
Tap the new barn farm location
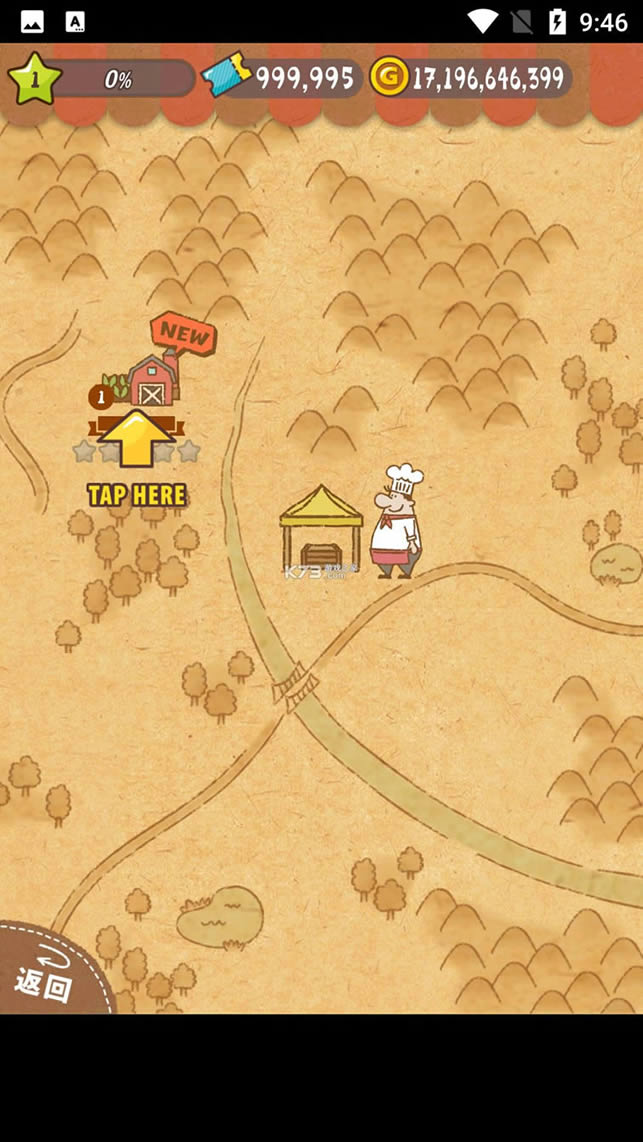pyautogui.click(x=150, y=380)
